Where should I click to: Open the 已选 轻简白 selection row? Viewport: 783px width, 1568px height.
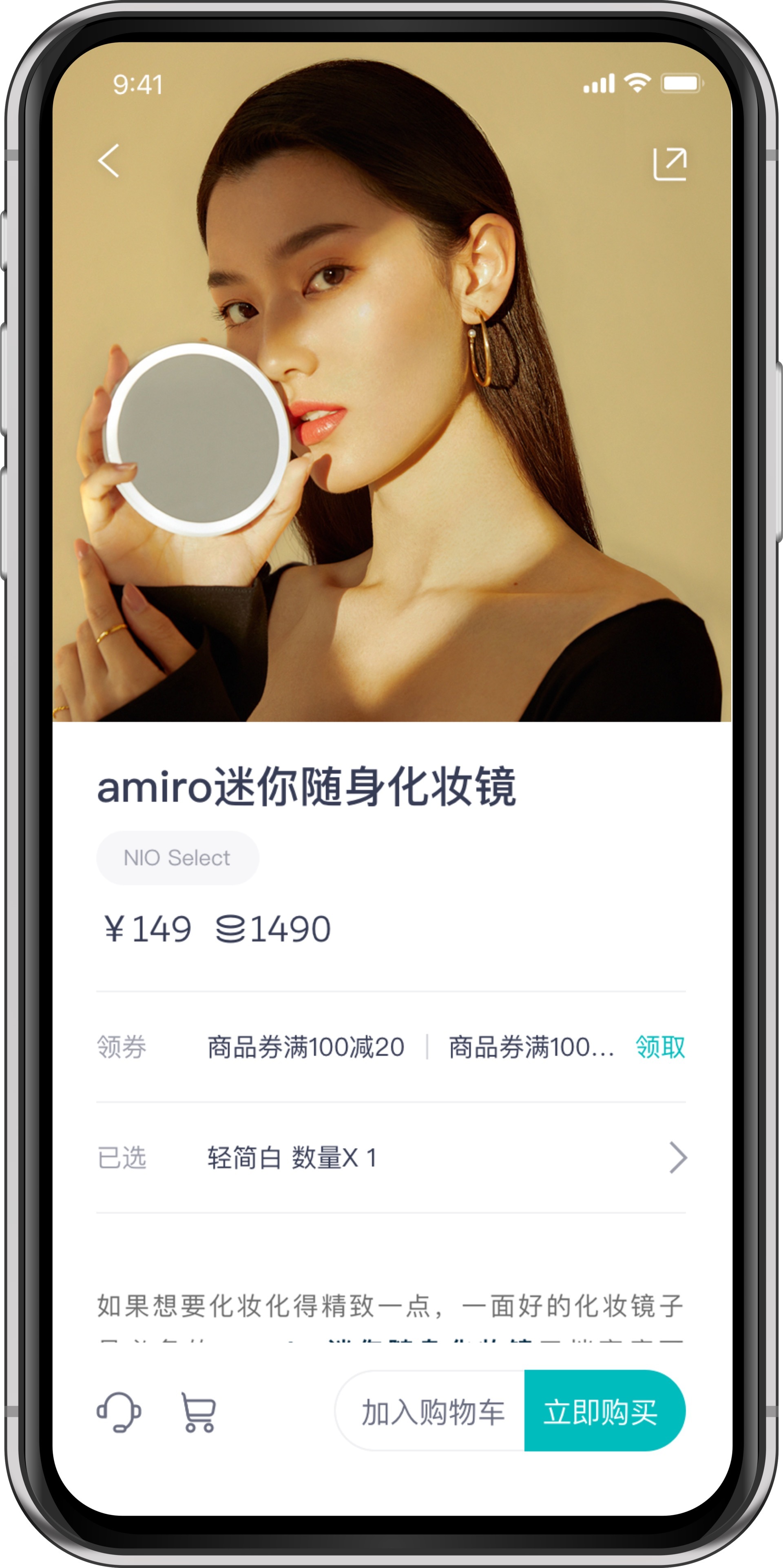pos(391,1157)
